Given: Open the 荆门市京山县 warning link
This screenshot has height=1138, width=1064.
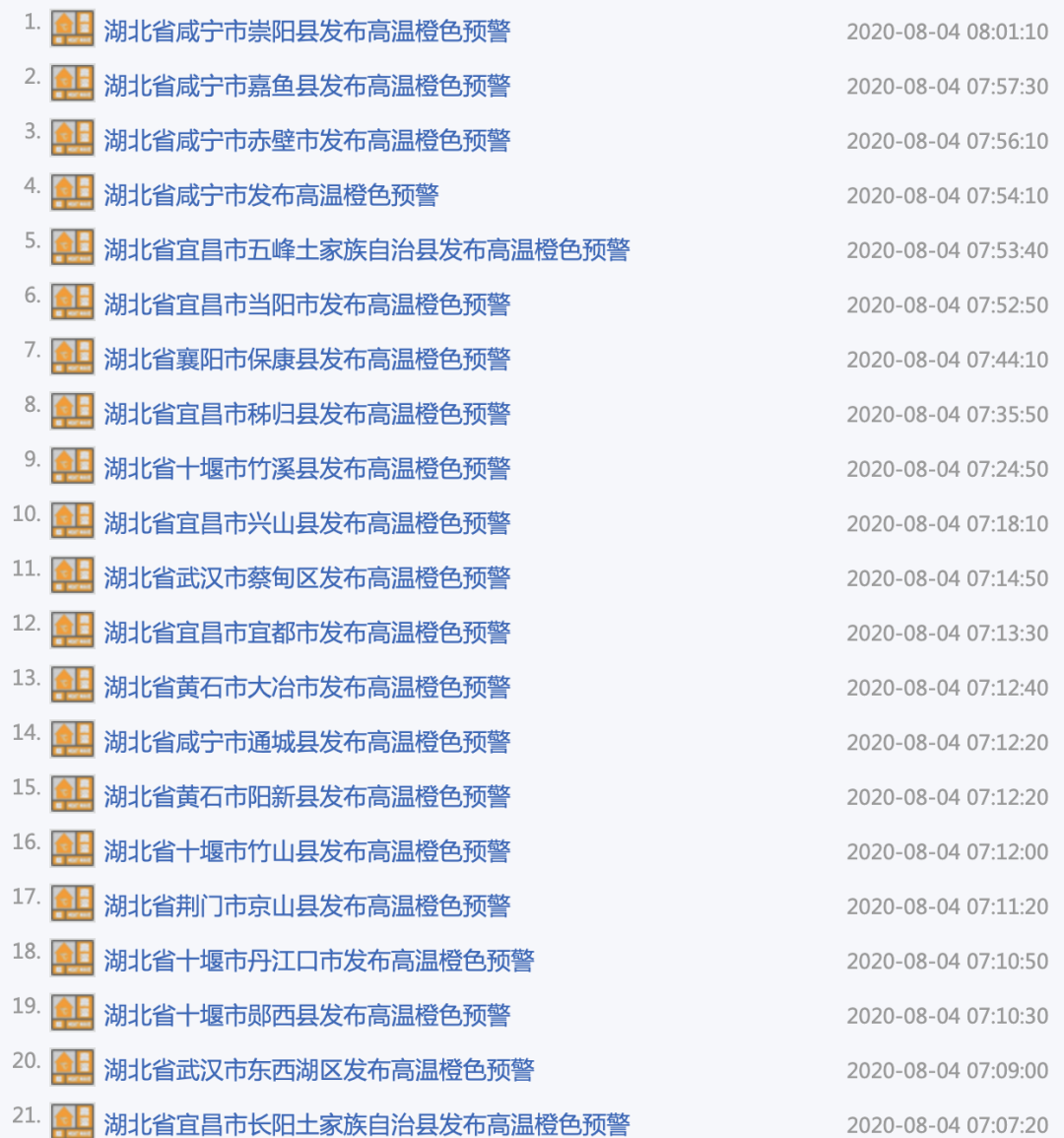Looking at the screenshot, I should (x=306, y=906).
